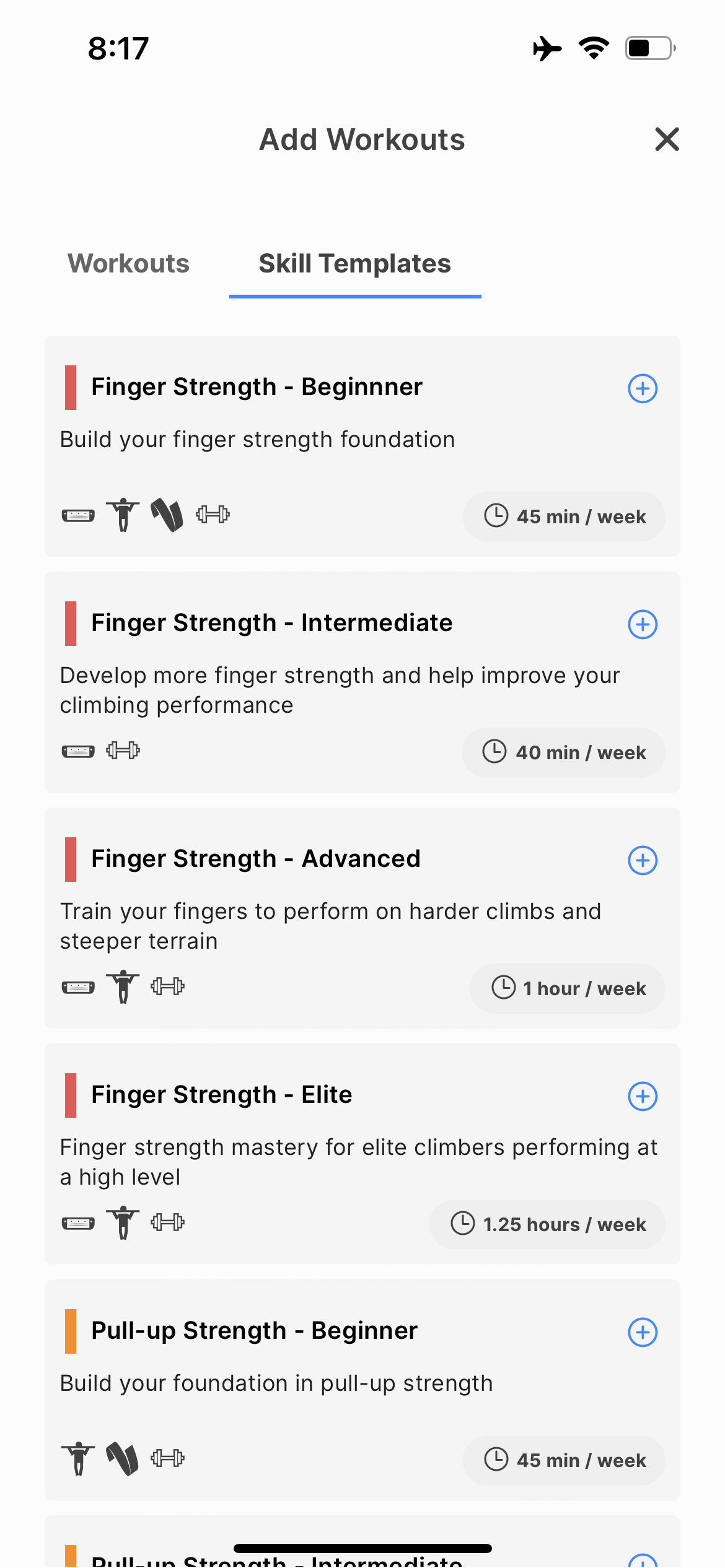This screenshot has width=725, height=1568.
Task: Switch to the Workouts tab
Action: click(128, 264)
